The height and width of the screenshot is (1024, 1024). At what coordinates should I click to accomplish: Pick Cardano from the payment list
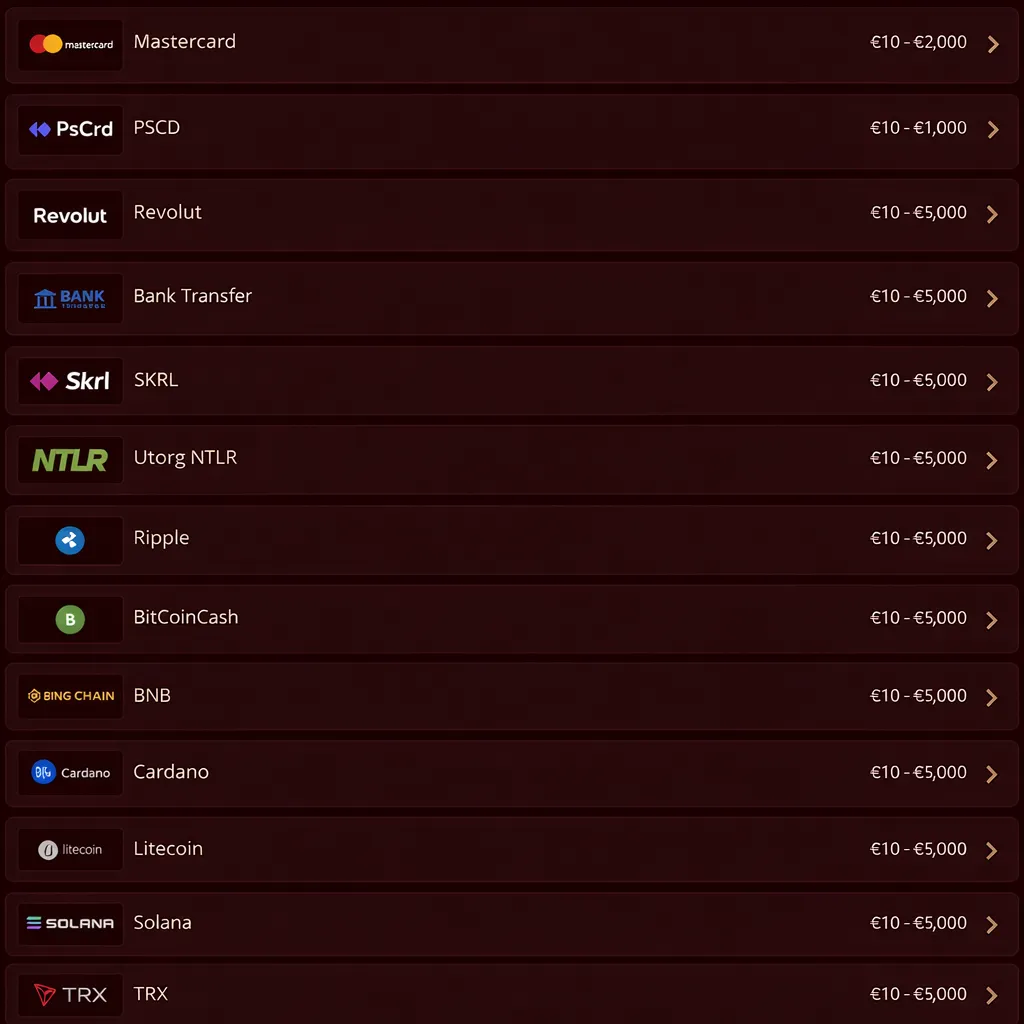(x=512, y=773)
